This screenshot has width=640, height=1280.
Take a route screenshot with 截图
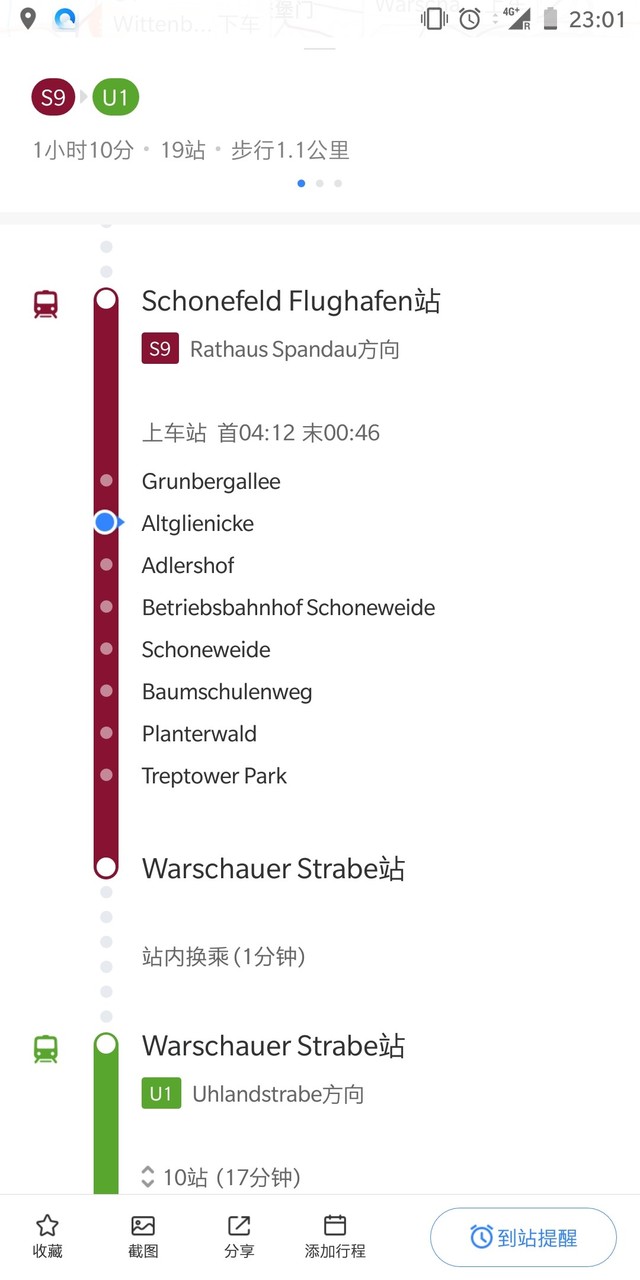[143, 1236]
